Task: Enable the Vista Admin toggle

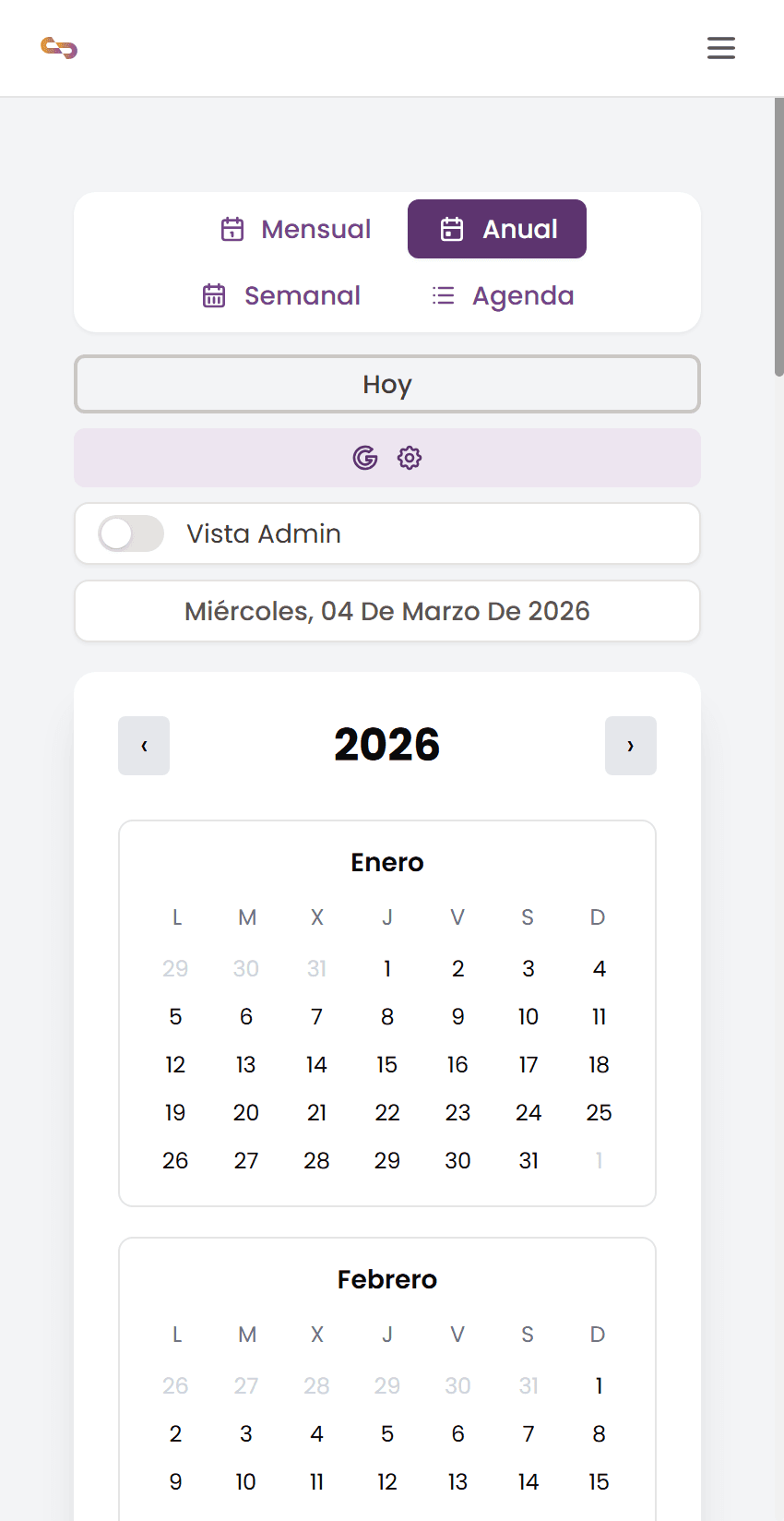Action: tap(131, 533)
